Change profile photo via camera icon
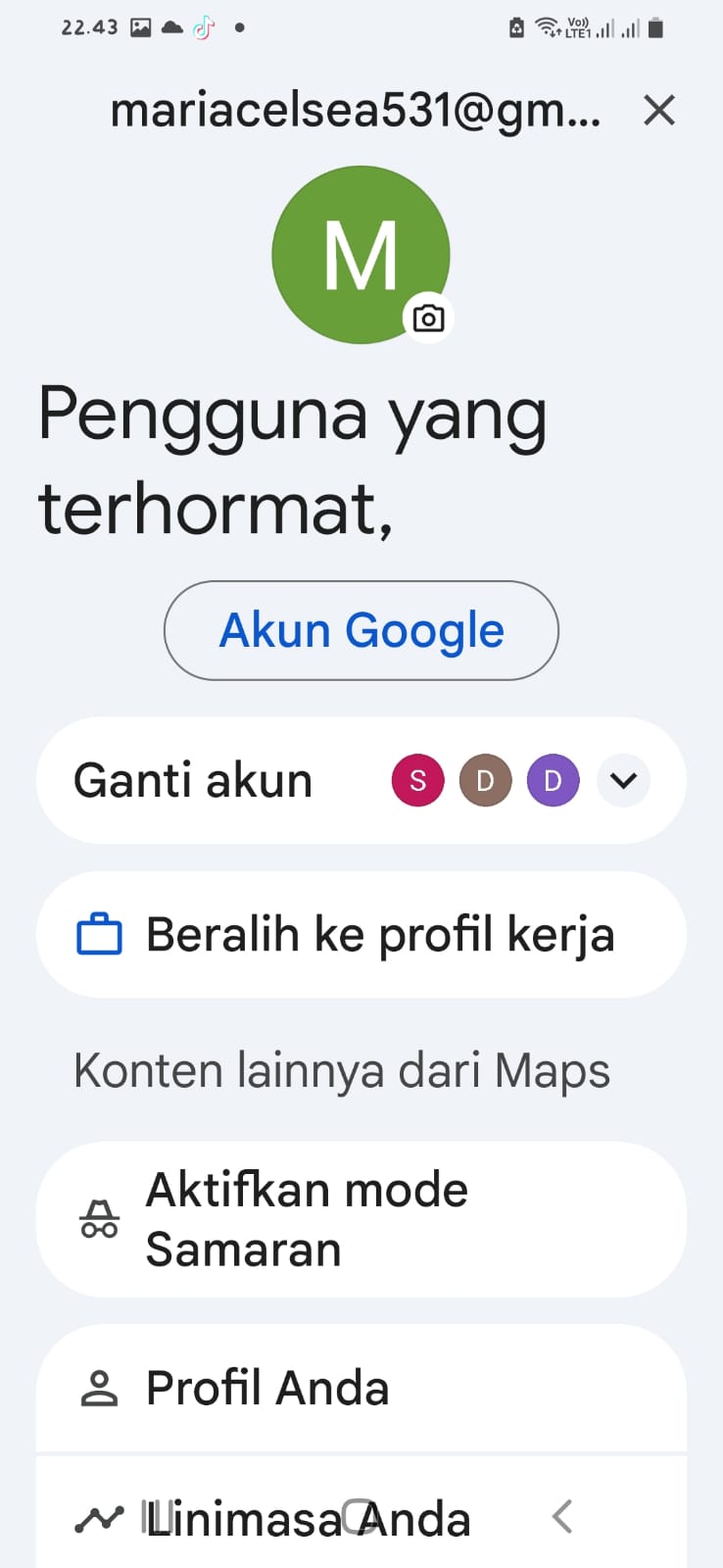 (428, 318)
